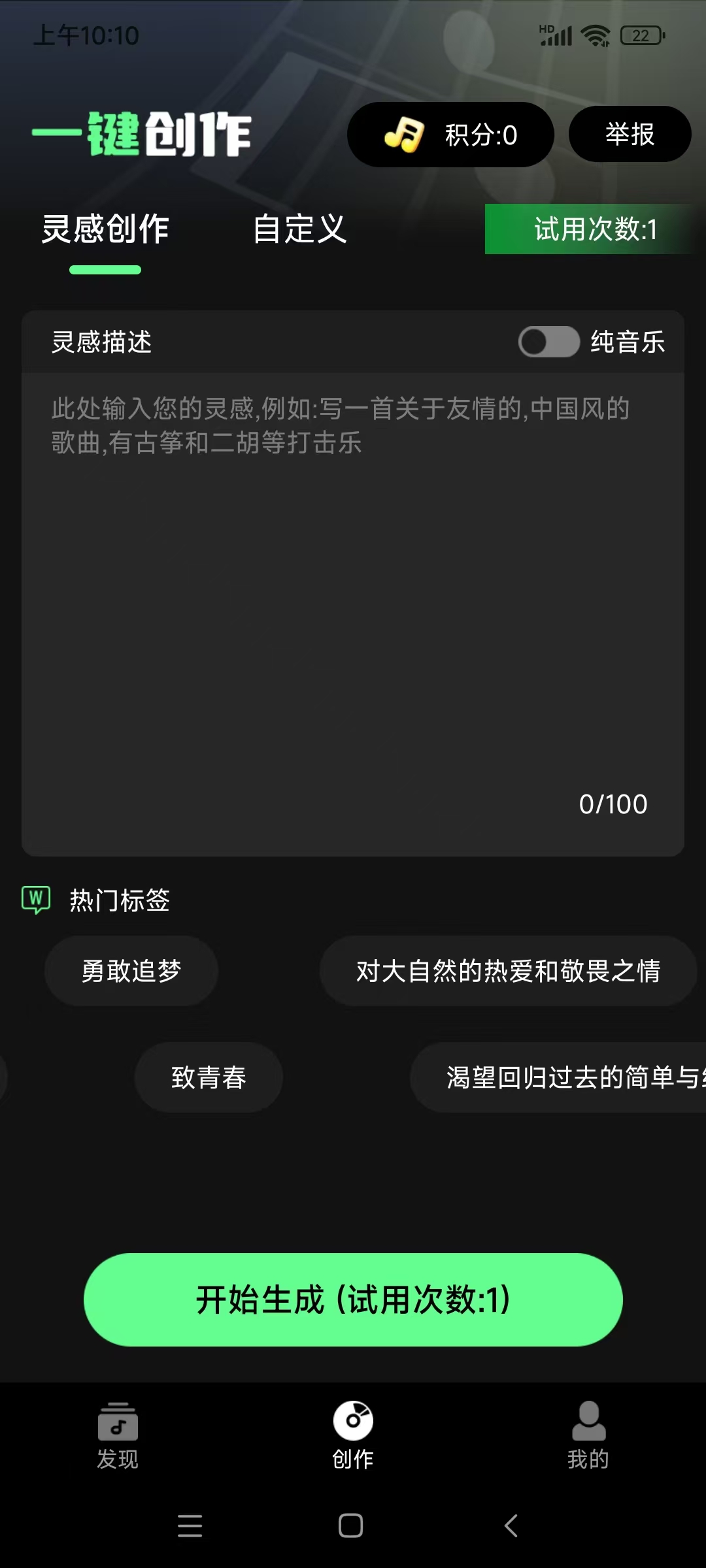
Task: Tap the system home button
Action: pyautogui.click(x=350, y=1526)
